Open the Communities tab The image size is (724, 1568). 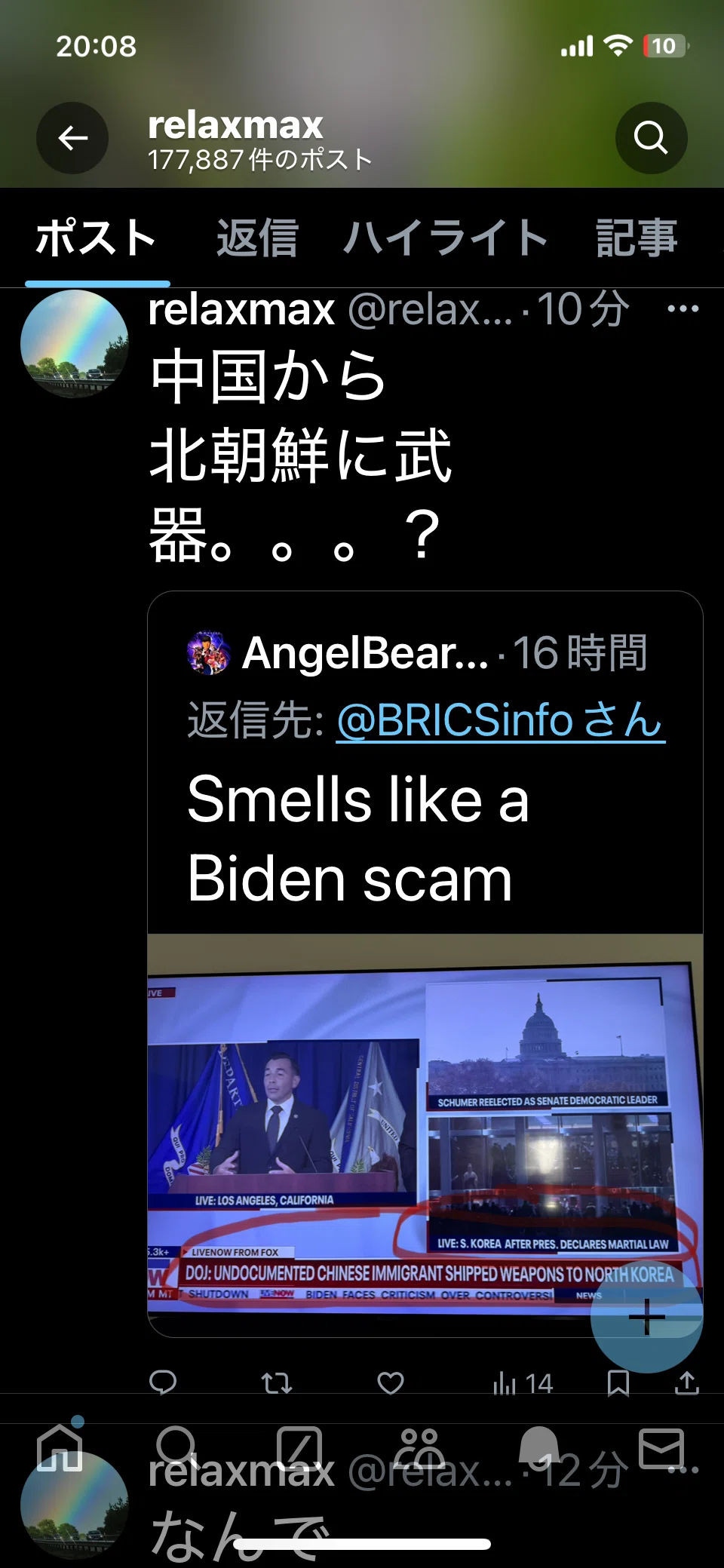coord(420,1448)
